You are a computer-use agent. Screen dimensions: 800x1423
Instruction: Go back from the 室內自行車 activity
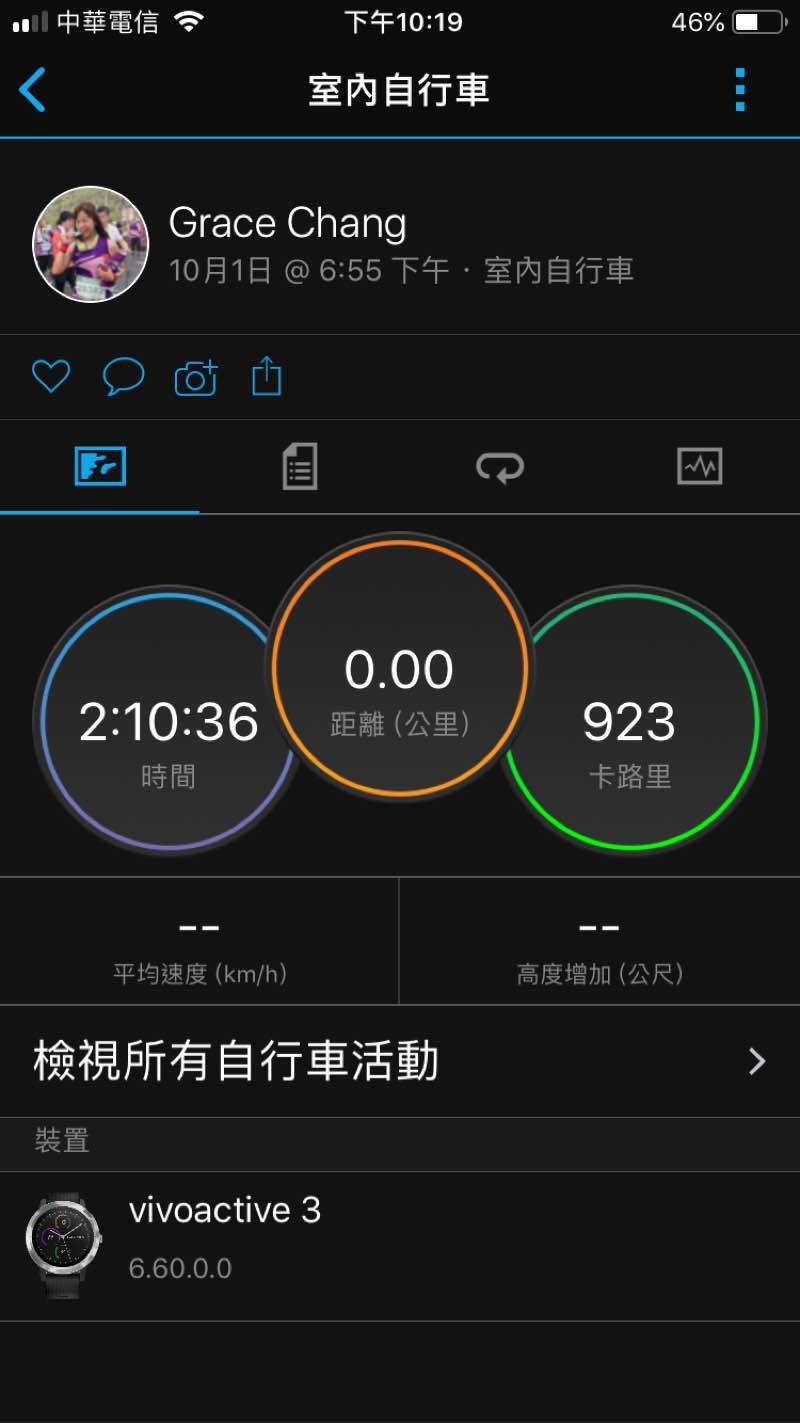pyautogui.click(x=33, y=90)
